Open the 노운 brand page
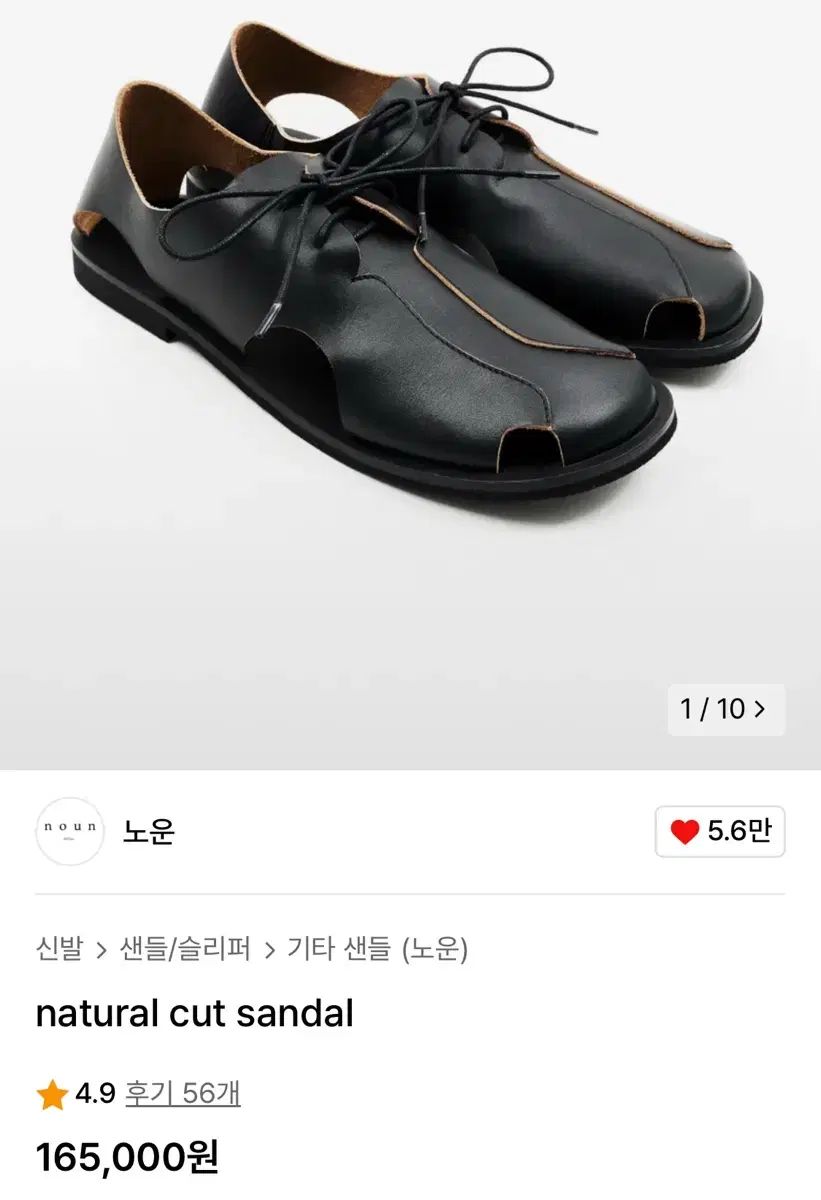821x1200 pixels. 148,831
